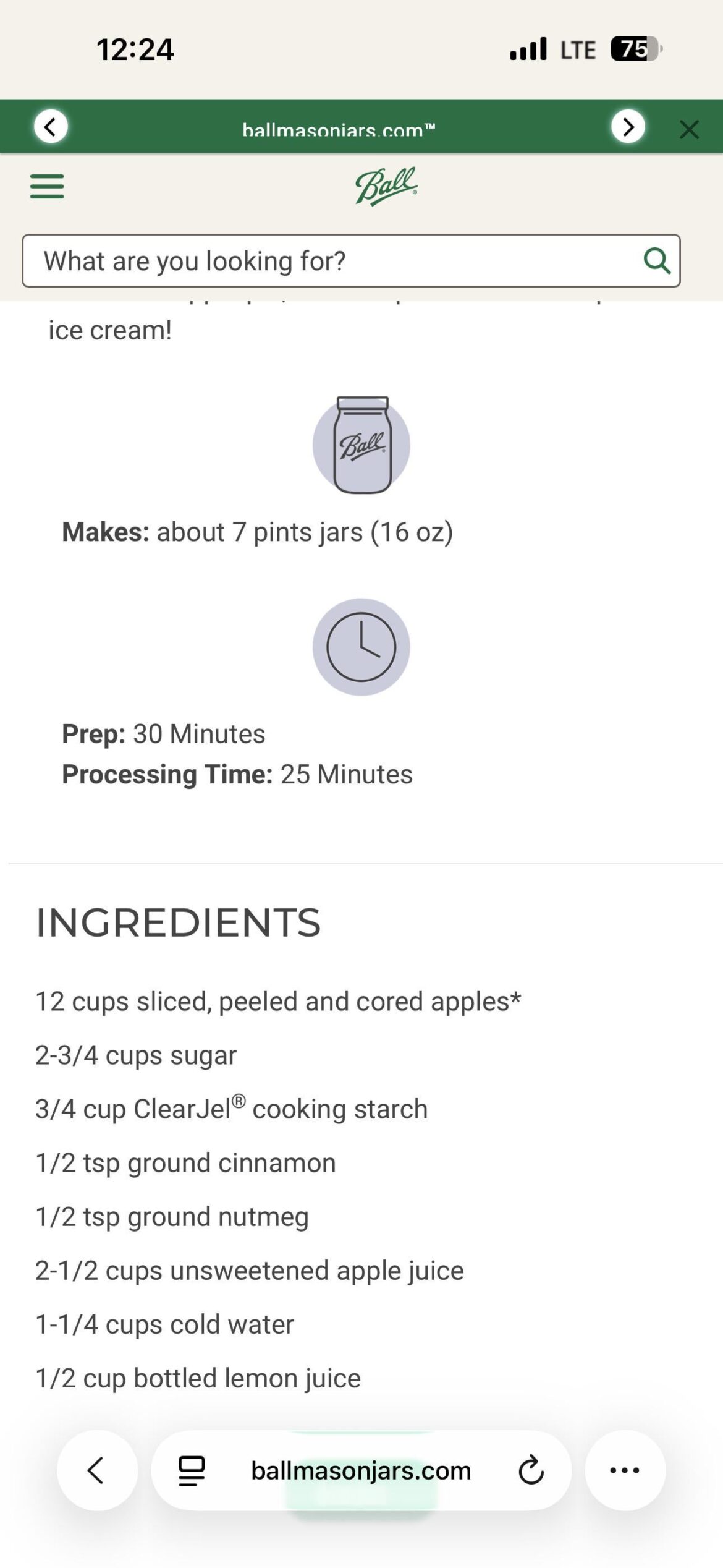Tap the search magnifying glass icon
Image resolution: width=723 pixels, height=1568 pixels.
[x=657, y=260]
